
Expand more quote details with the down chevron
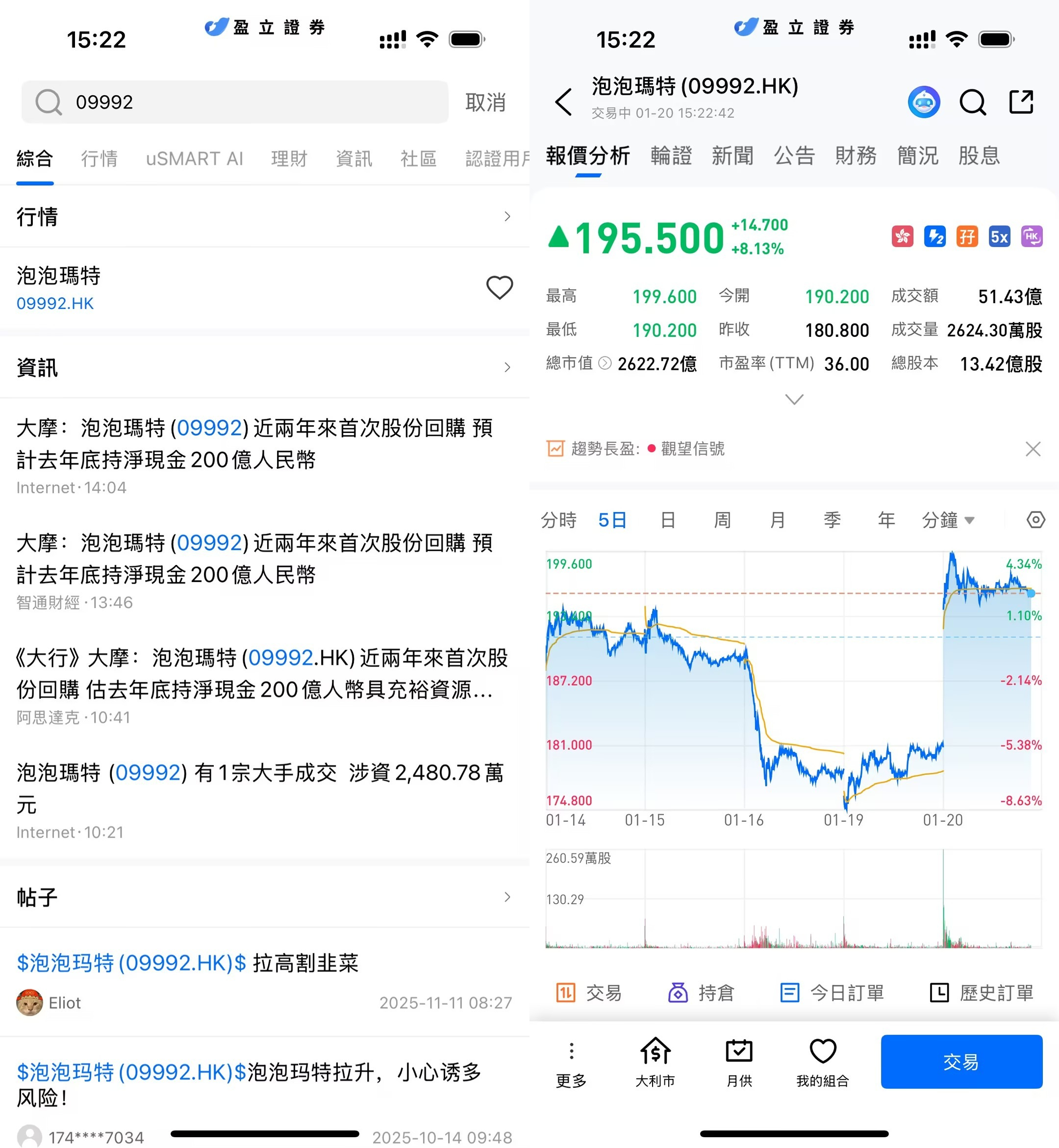[x=794, y=399]
